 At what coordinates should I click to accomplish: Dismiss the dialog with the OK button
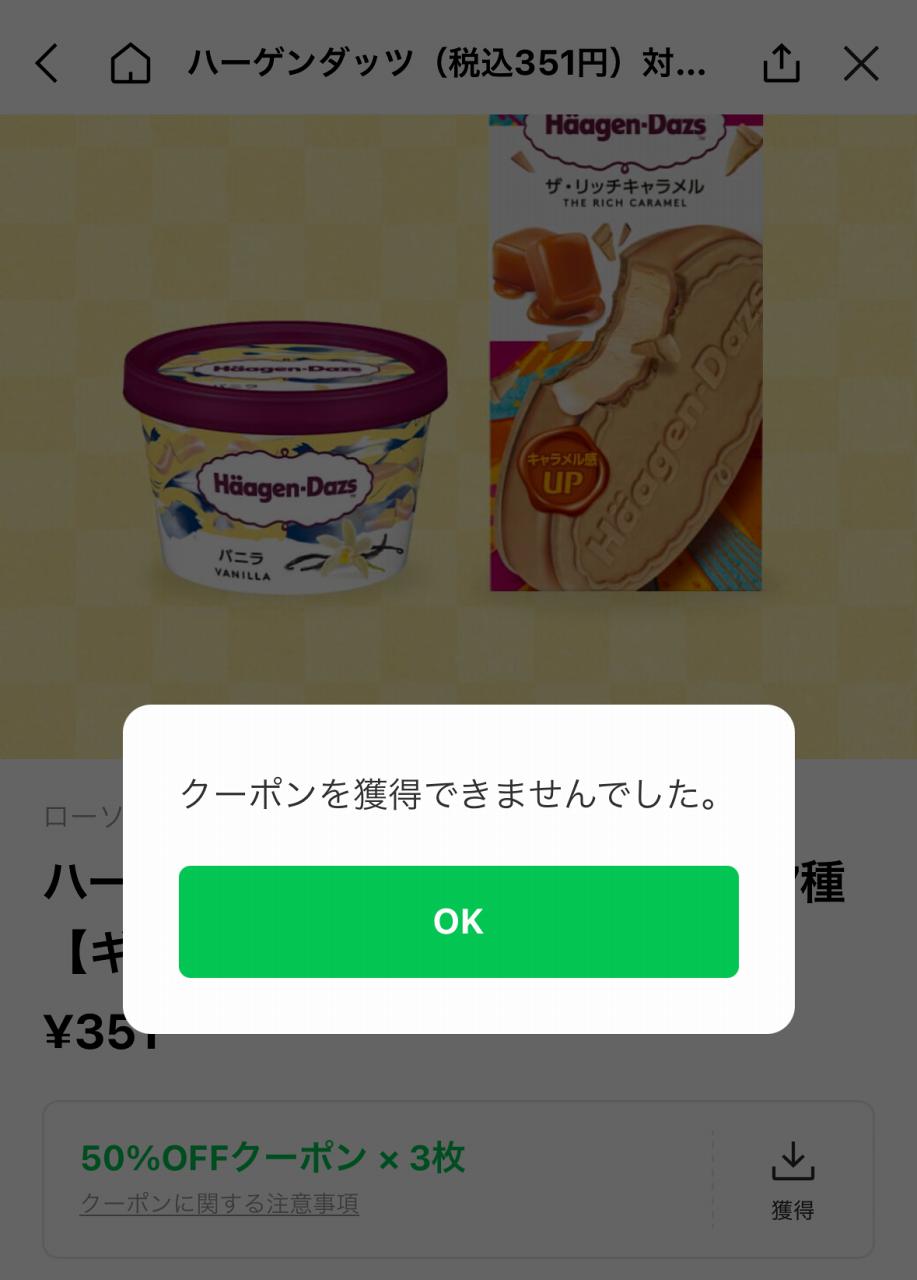click(x=458, y=921)
